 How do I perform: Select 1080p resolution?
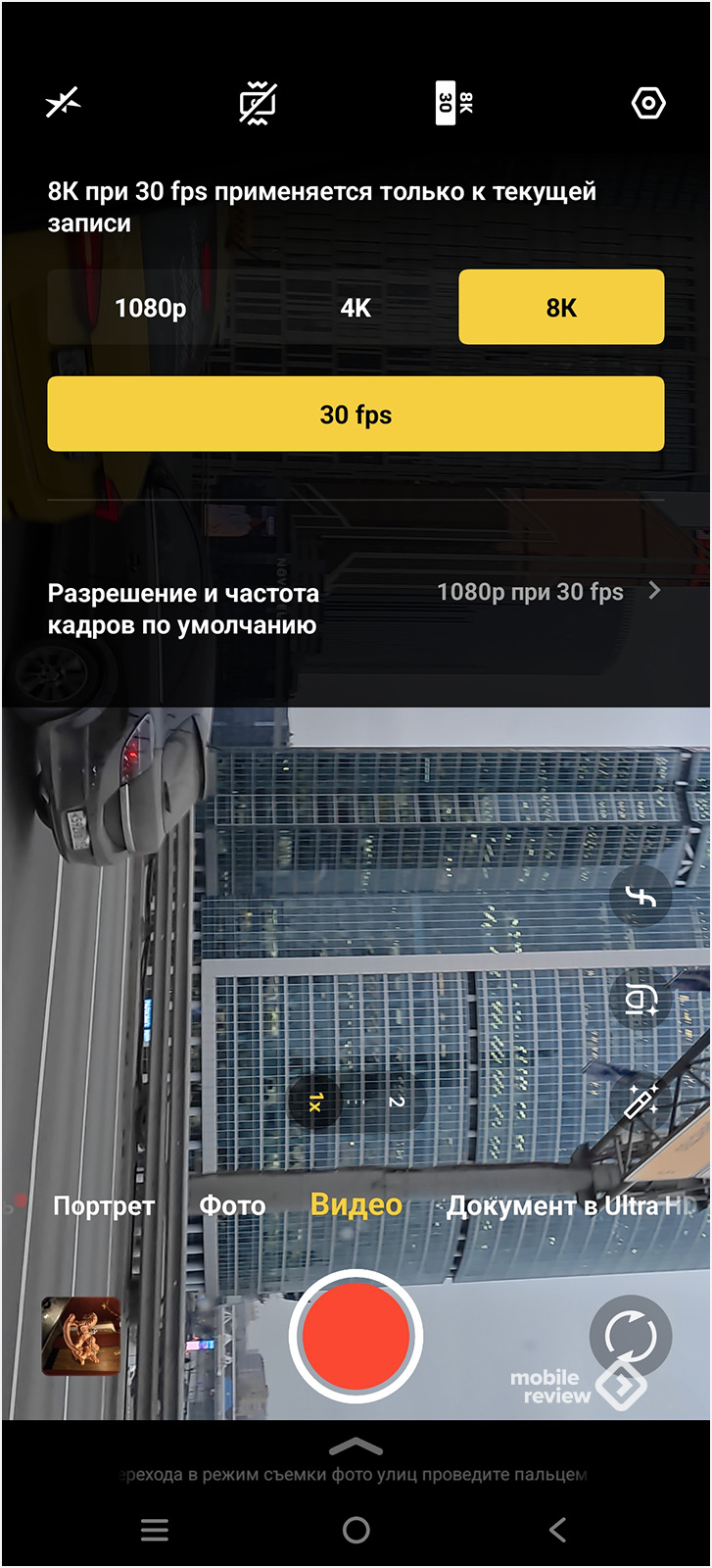[x=150, y=308]
